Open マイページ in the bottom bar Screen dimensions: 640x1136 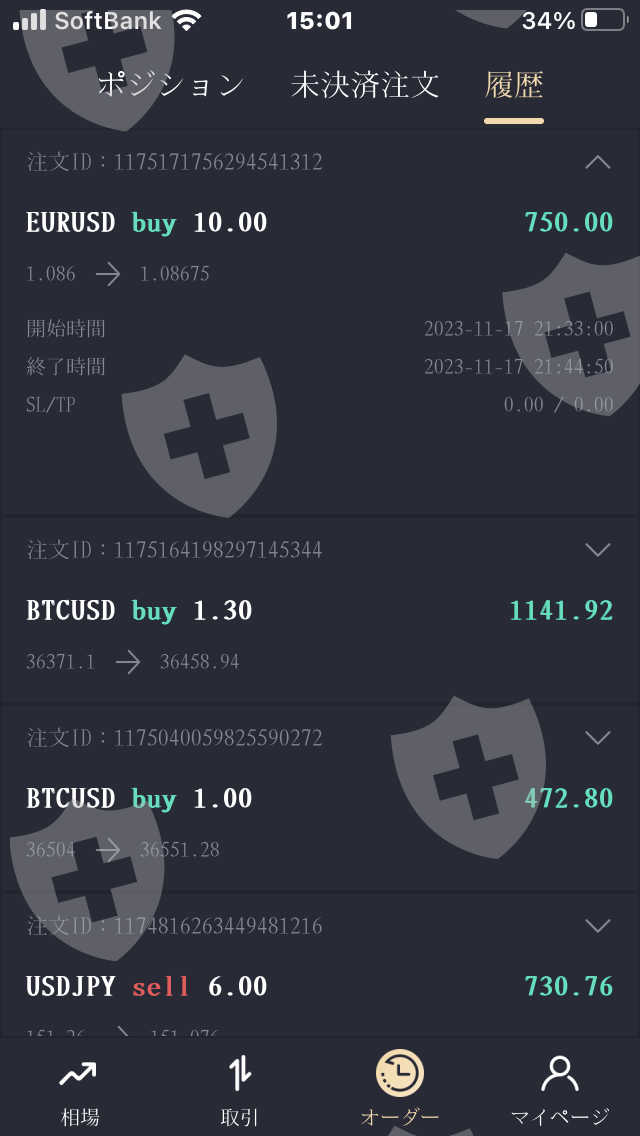pos(560,1090)
